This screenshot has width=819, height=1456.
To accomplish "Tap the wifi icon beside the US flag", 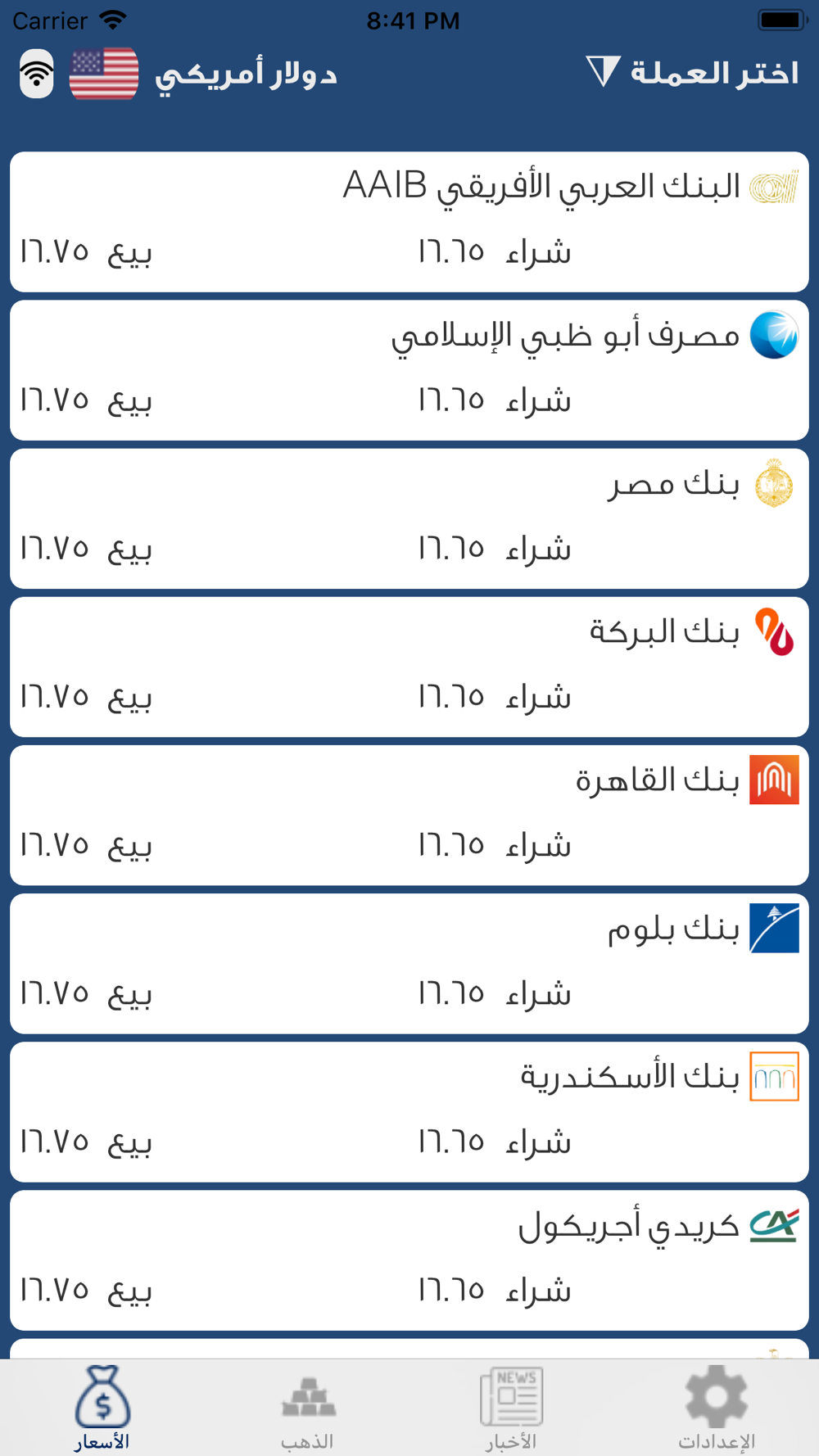I will [37, 74].
